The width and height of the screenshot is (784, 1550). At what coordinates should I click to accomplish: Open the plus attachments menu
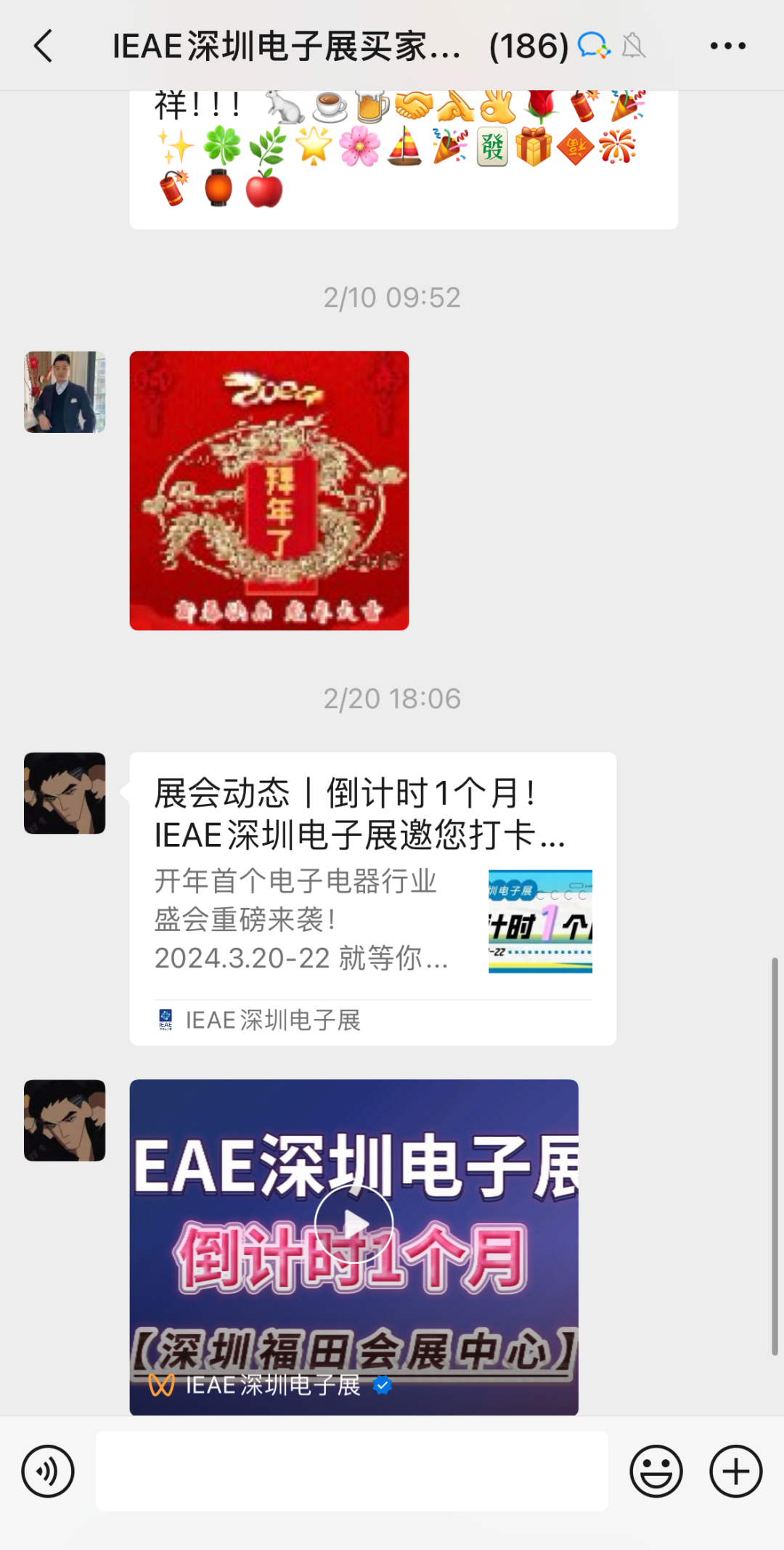(736, 1472)
